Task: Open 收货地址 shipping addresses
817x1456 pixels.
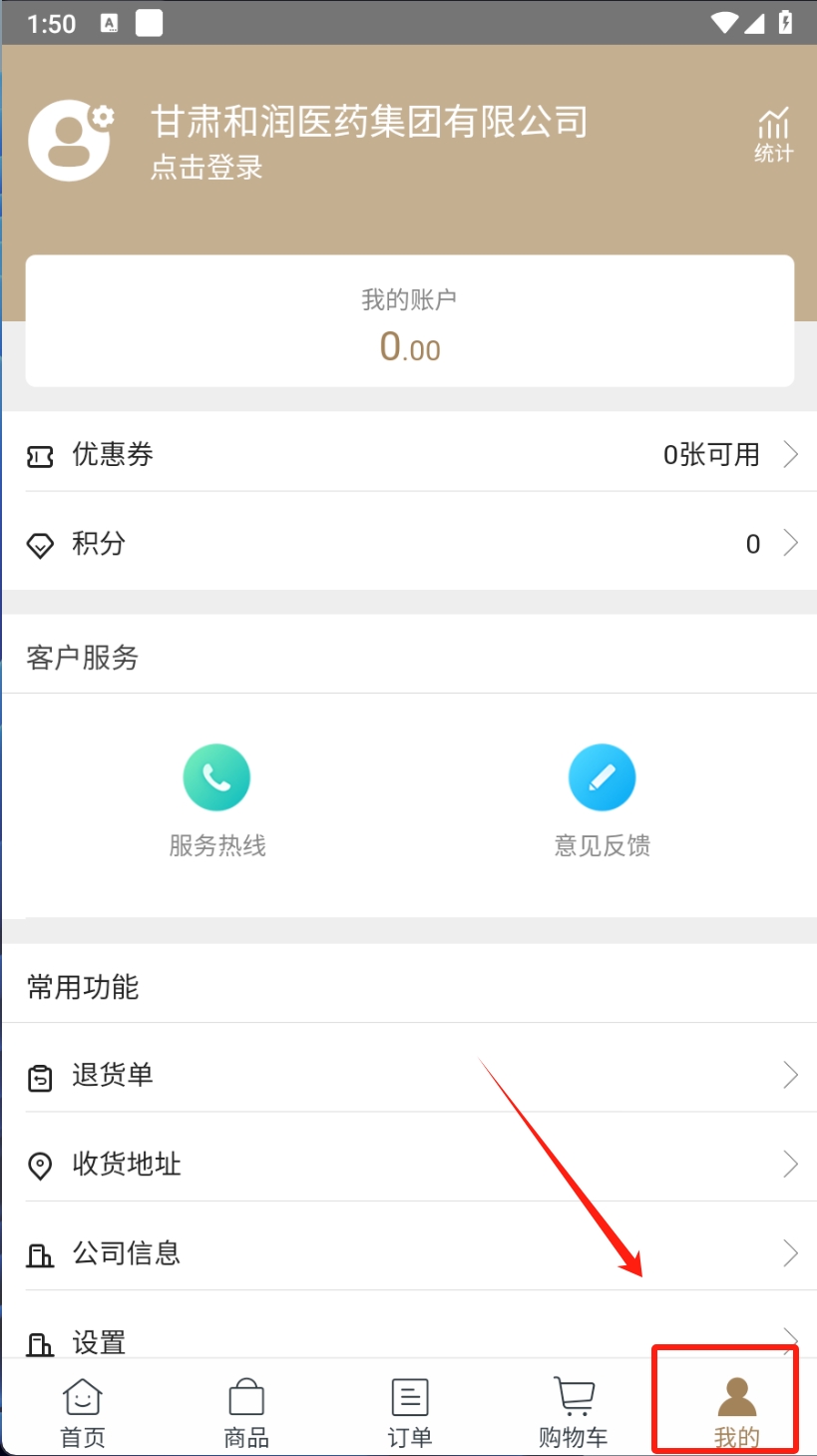Action: click(409, 1164)
